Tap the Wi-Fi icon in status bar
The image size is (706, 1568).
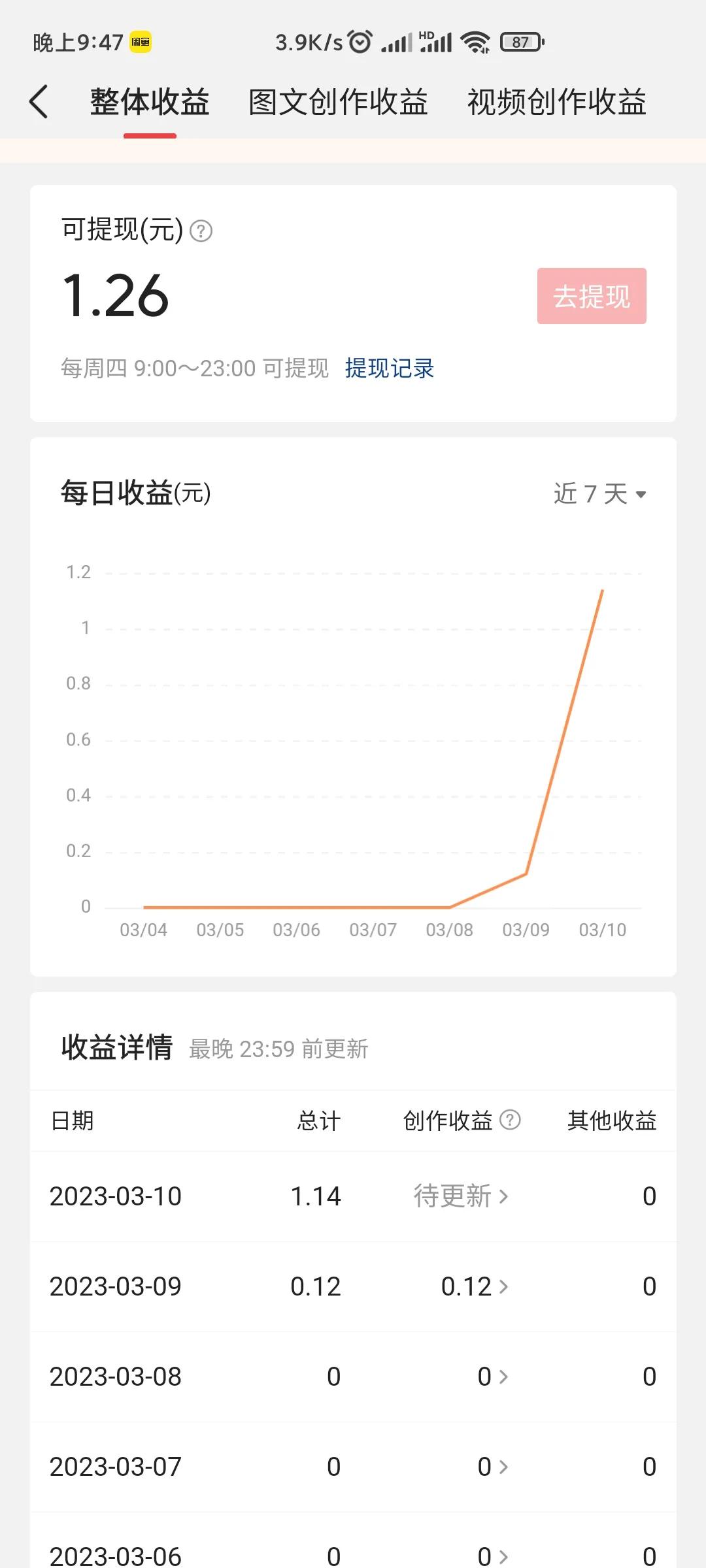[x=476, y=42]
